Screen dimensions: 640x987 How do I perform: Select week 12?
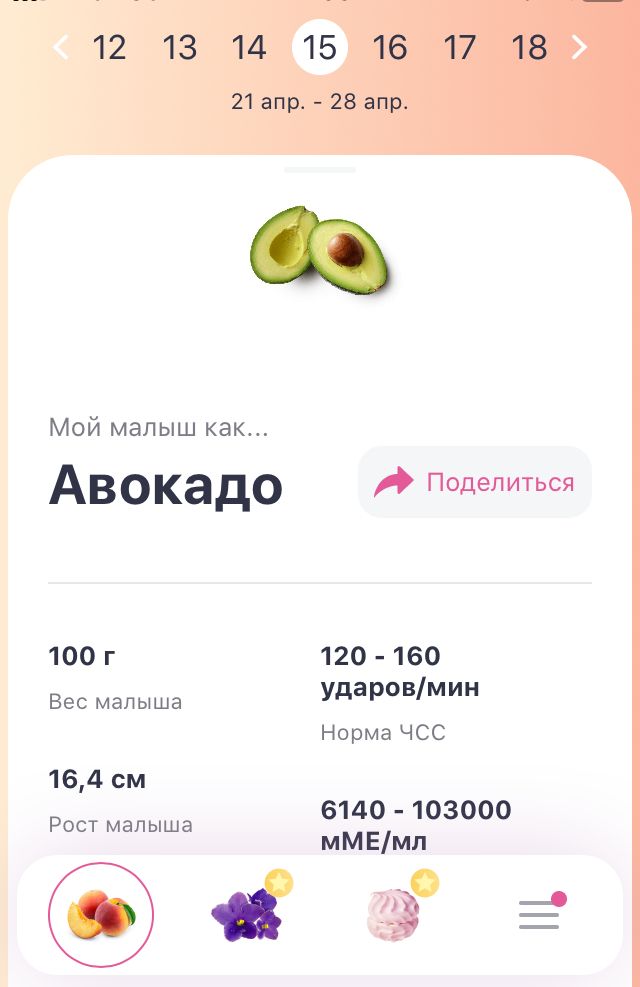(109, 48)
